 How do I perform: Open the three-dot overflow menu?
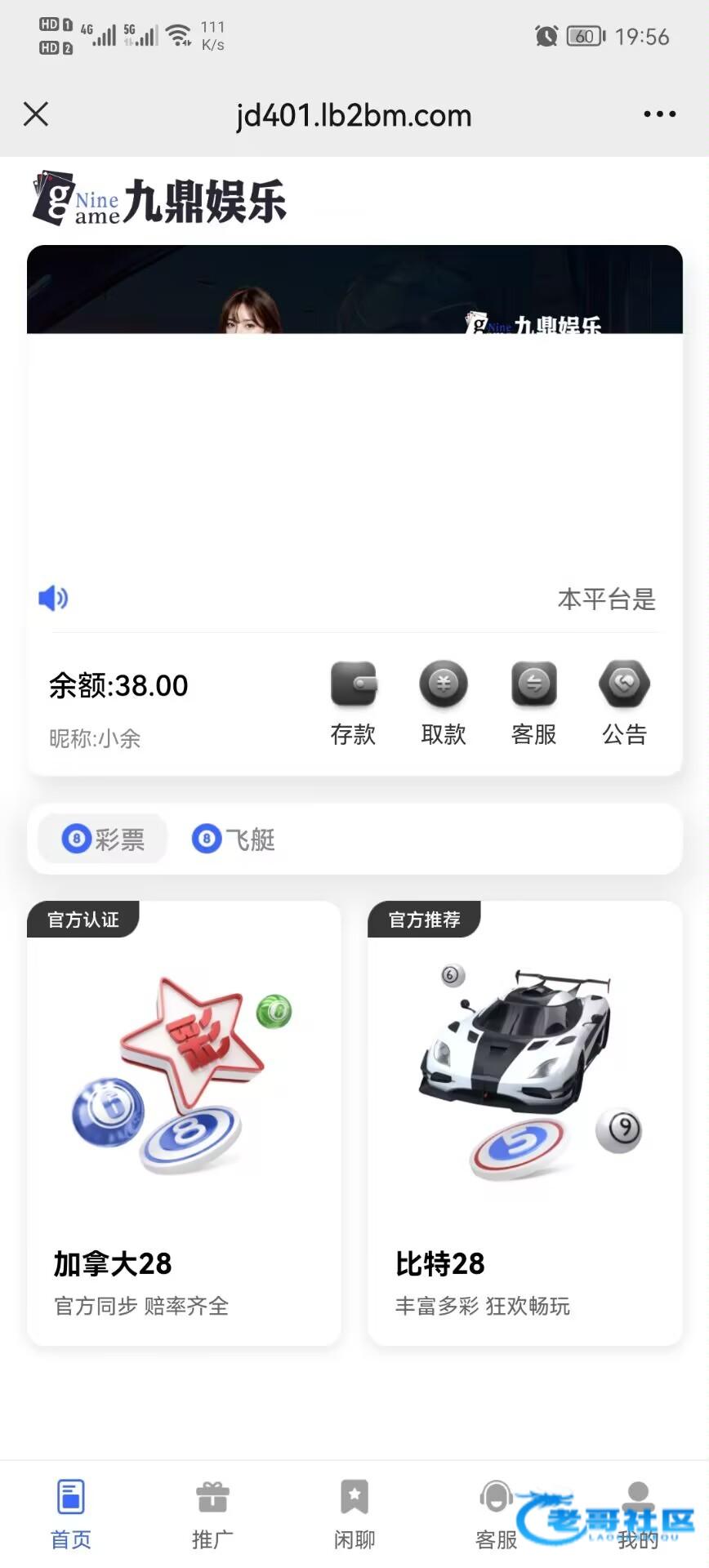[x=659, y=114]
